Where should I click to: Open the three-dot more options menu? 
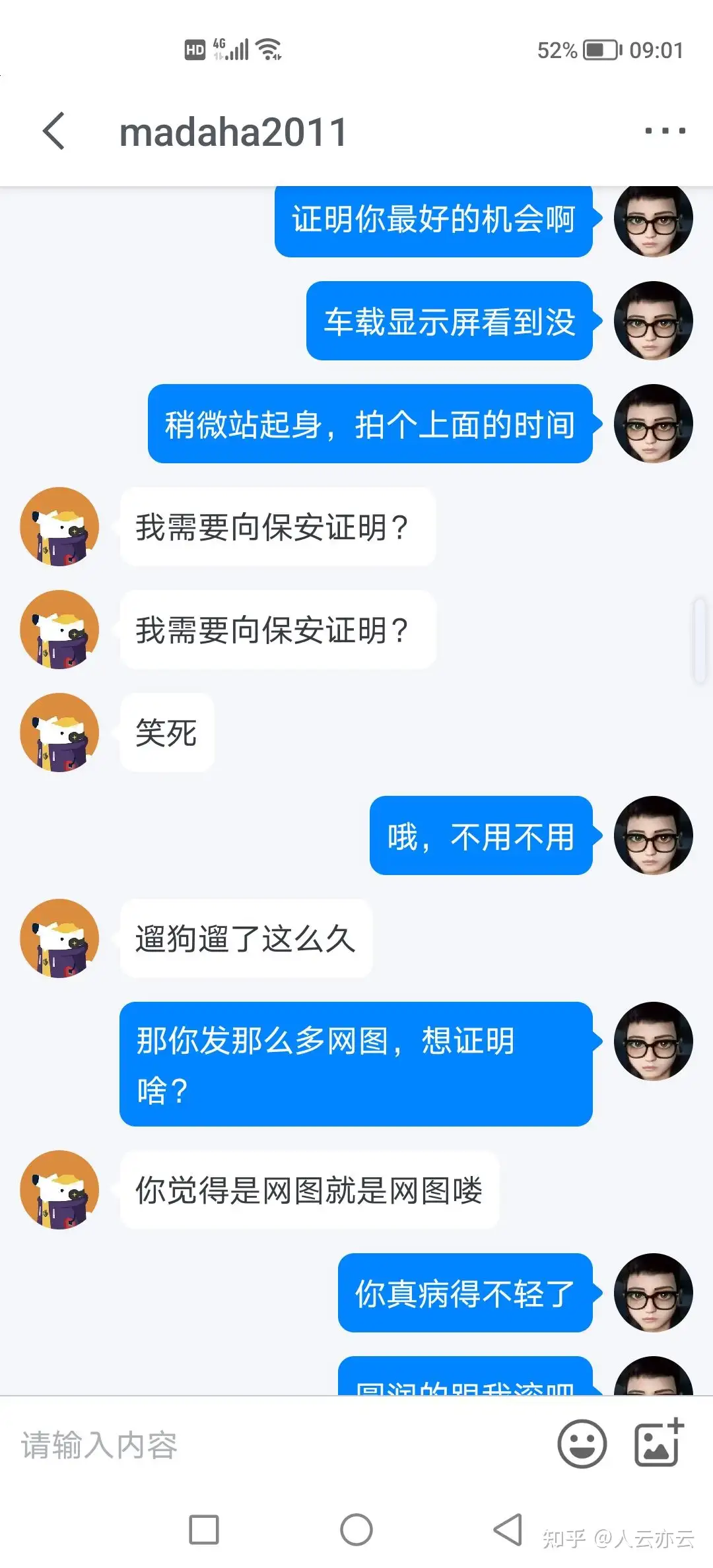click(x=665, y=131)
